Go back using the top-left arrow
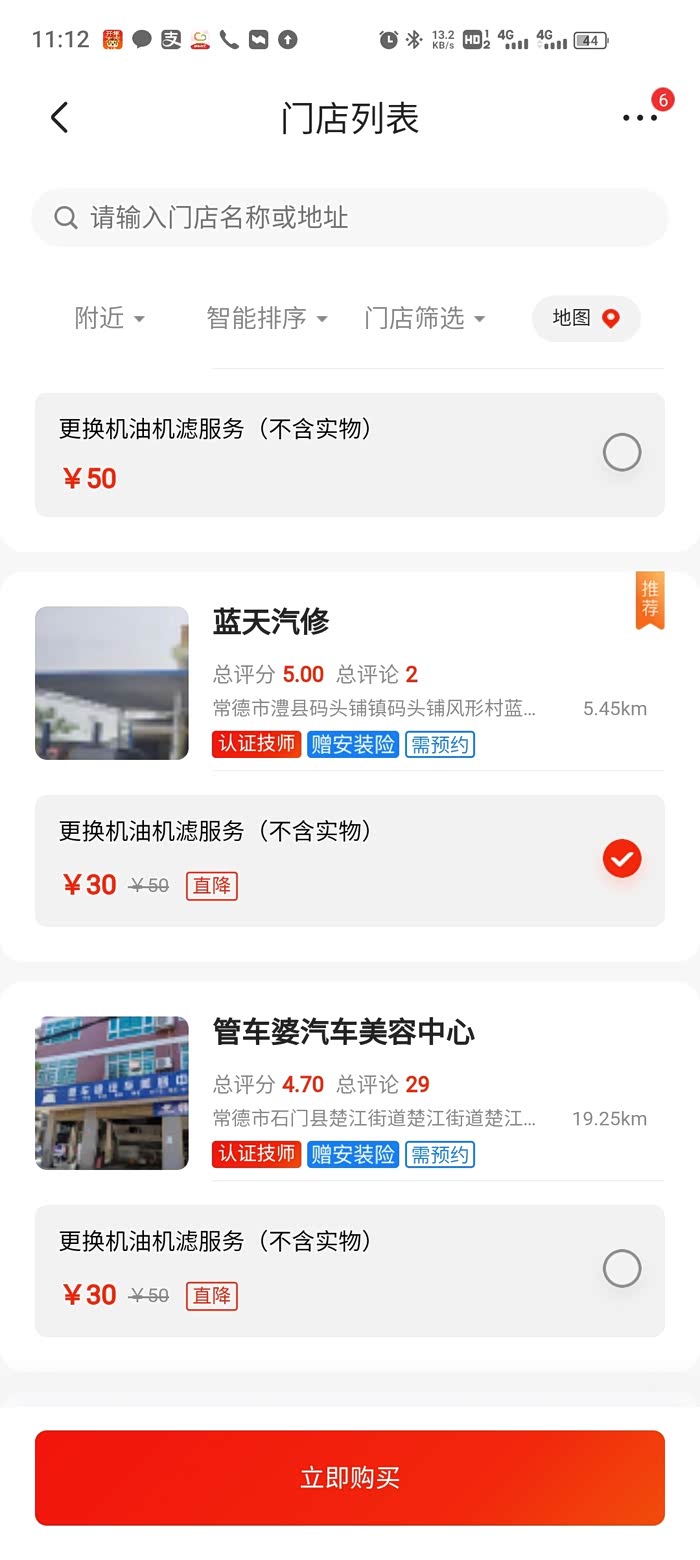 [59, 118]
